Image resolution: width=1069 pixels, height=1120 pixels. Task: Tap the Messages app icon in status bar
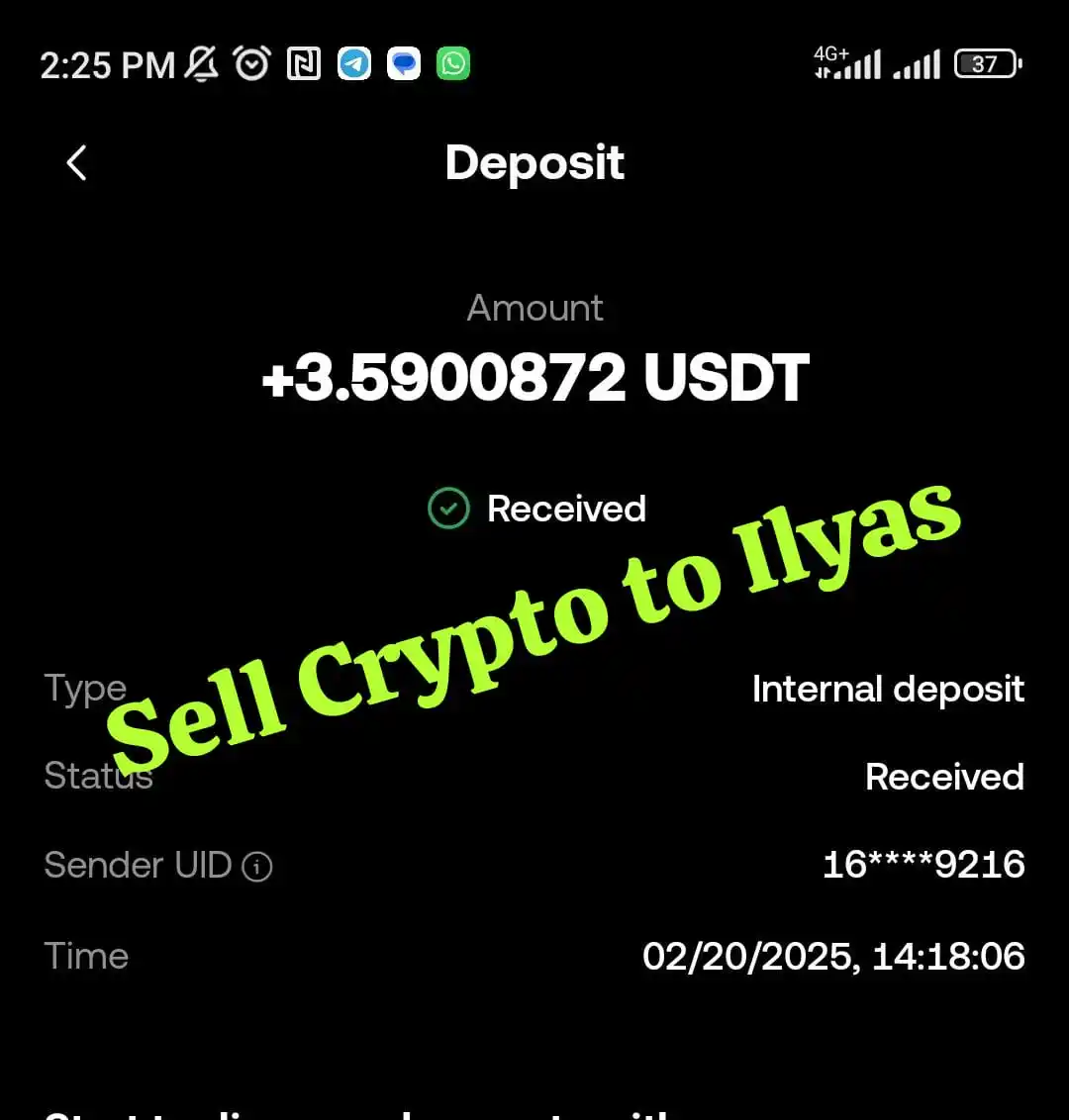tap(403, 62)
